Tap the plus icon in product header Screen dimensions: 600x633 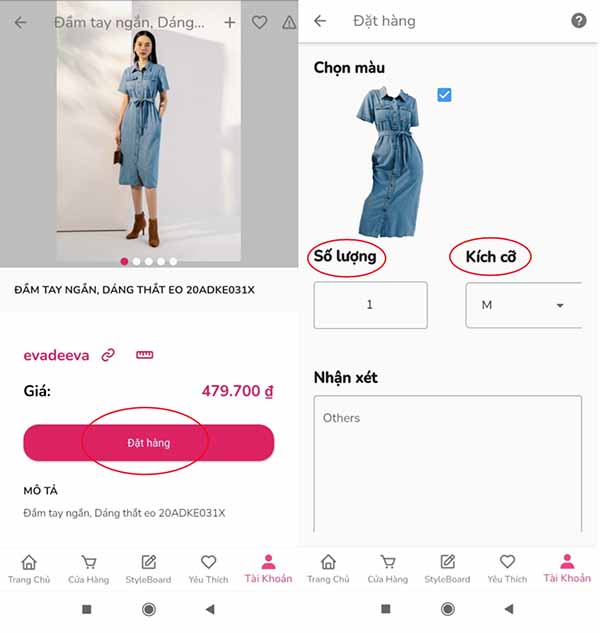tap(230, 22)
